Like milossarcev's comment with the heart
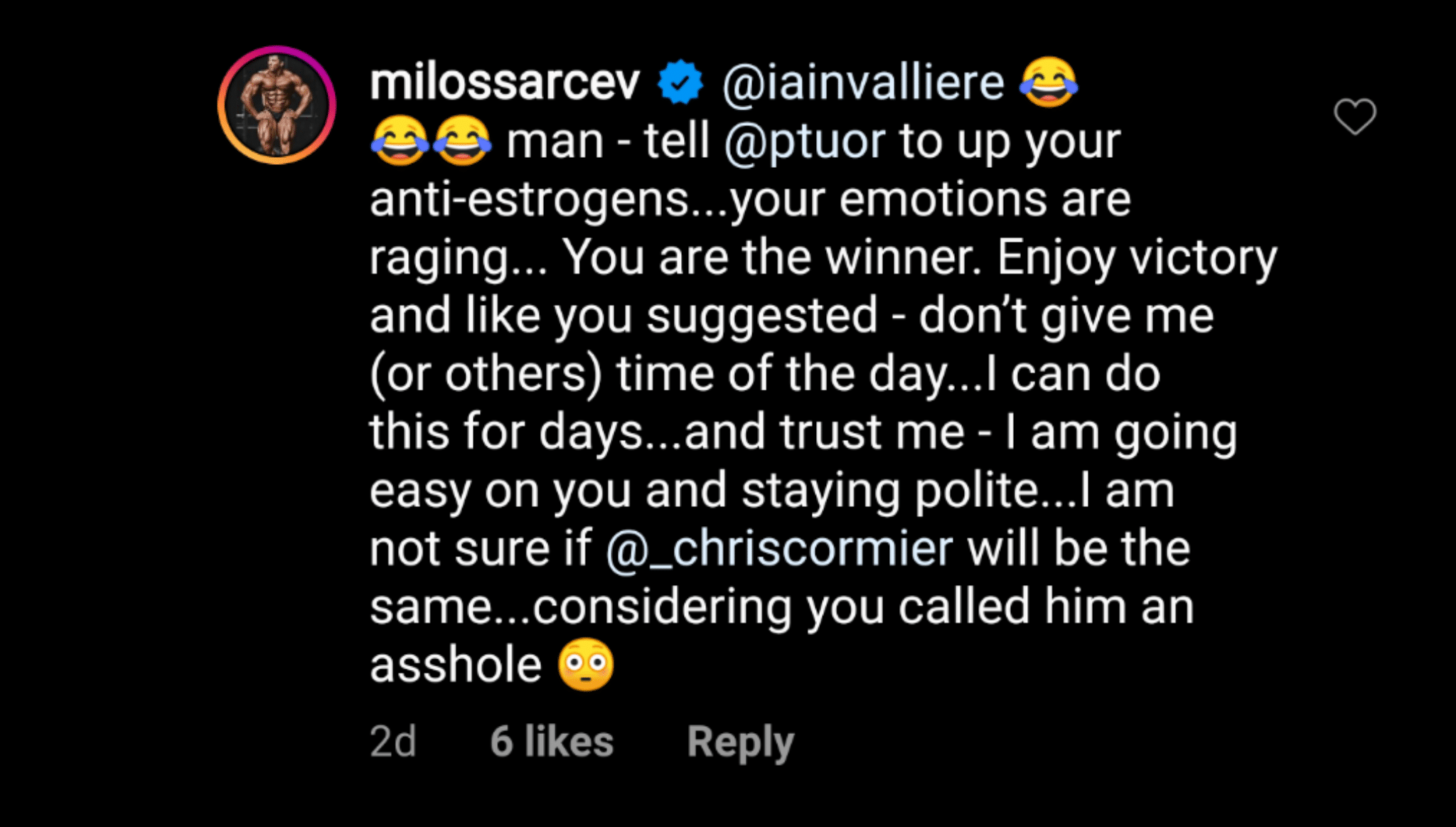 (x=1354, y=117)
